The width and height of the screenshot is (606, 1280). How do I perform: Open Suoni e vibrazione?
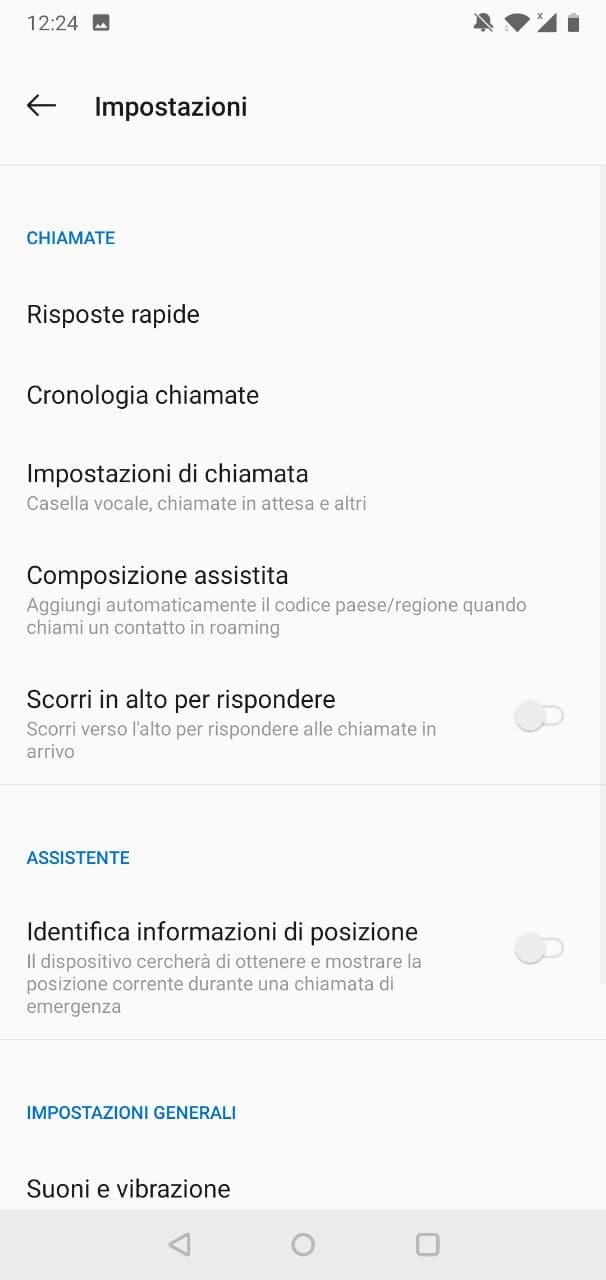coord(129,1188)
